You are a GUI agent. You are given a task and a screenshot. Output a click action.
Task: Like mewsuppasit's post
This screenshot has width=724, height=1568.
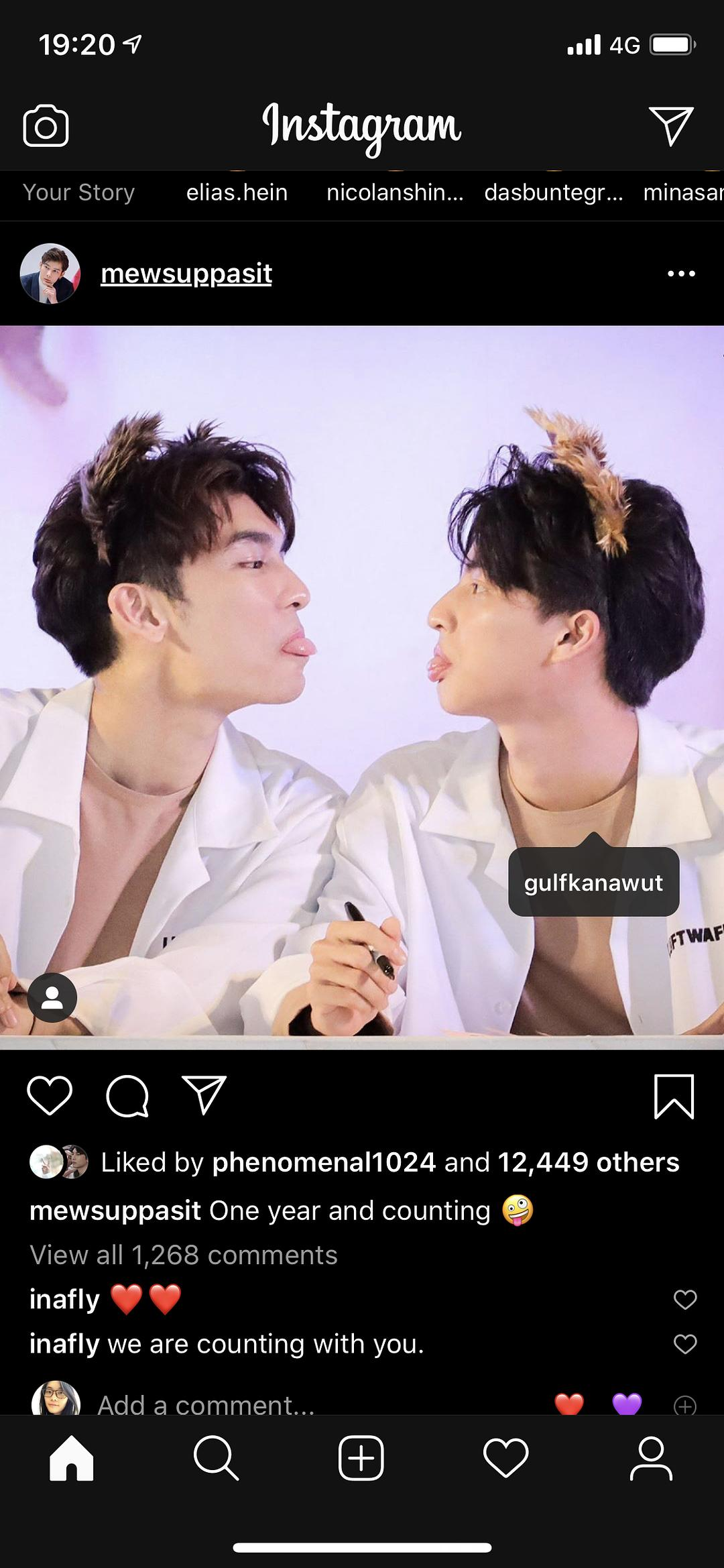pos(50,1096)
